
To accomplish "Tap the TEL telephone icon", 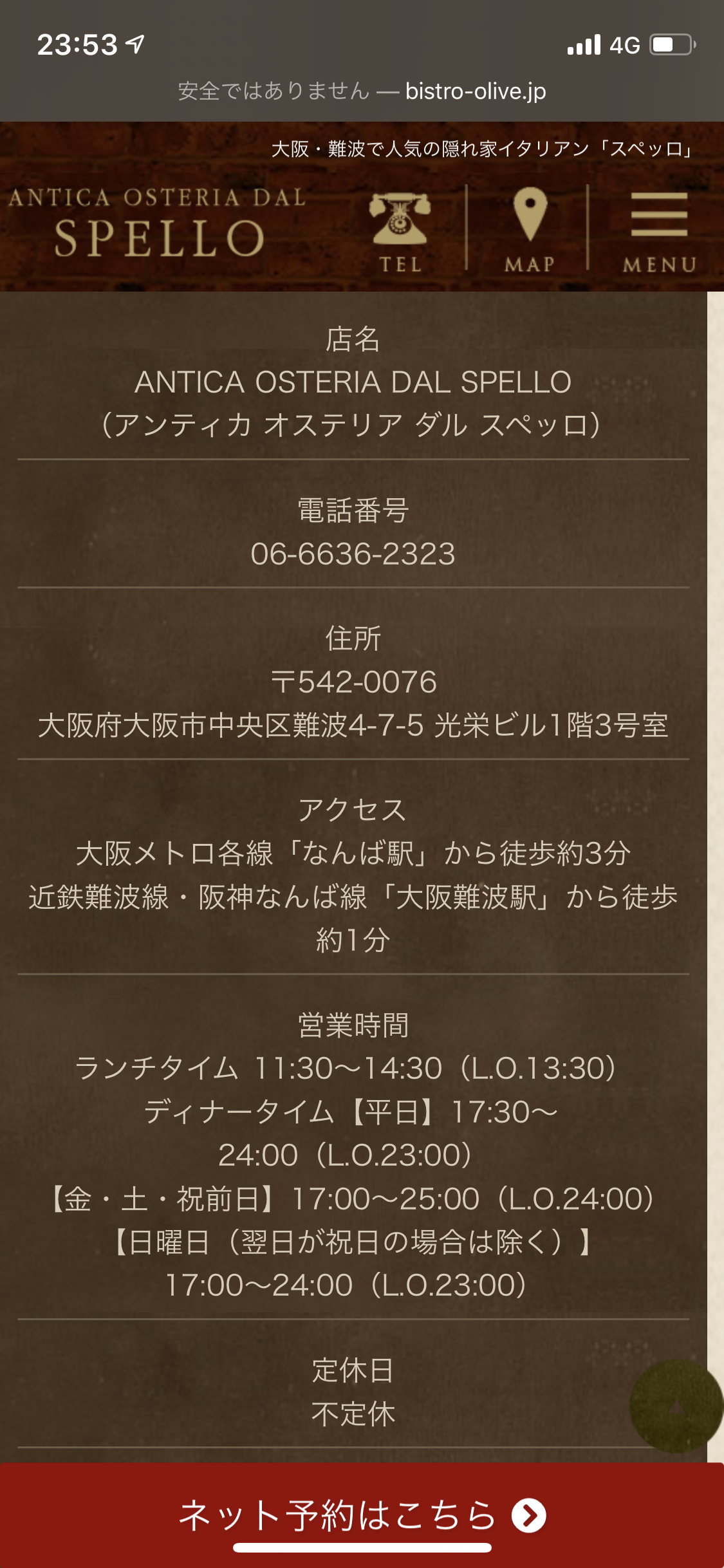I will click(x=399, y=229).
